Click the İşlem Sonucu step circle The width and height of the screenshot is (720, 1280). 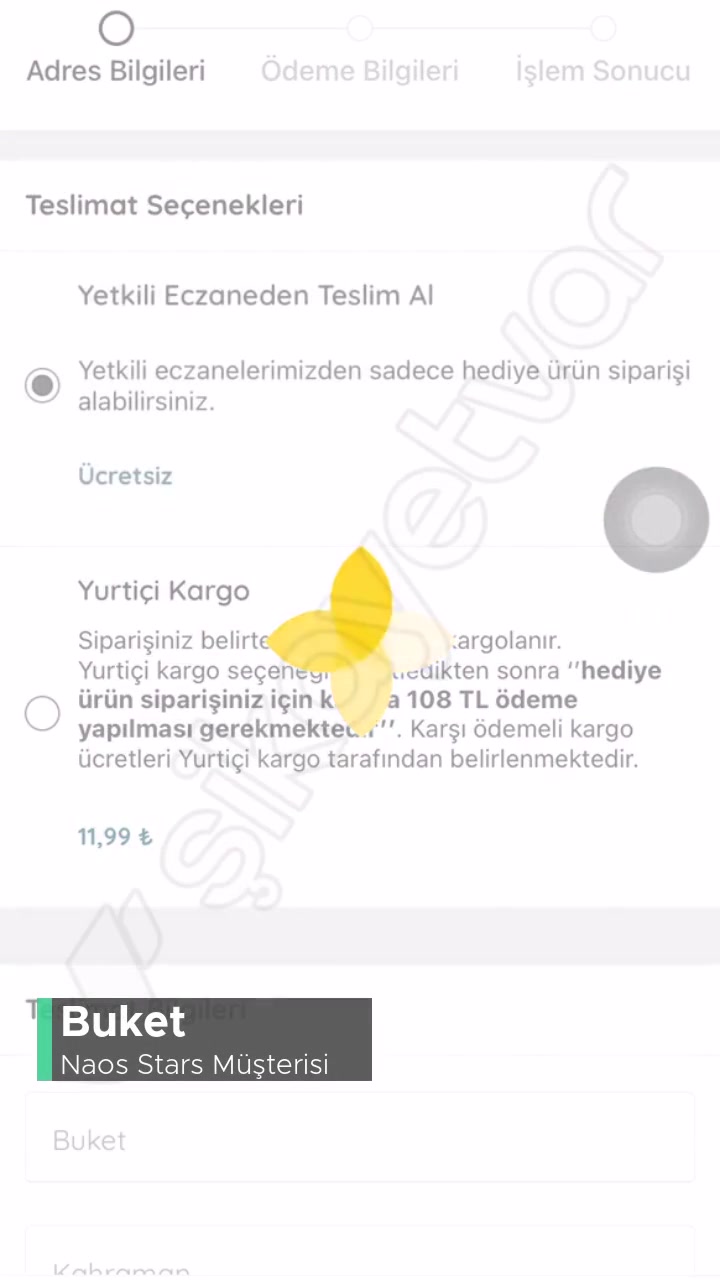(x=603, y=30)
